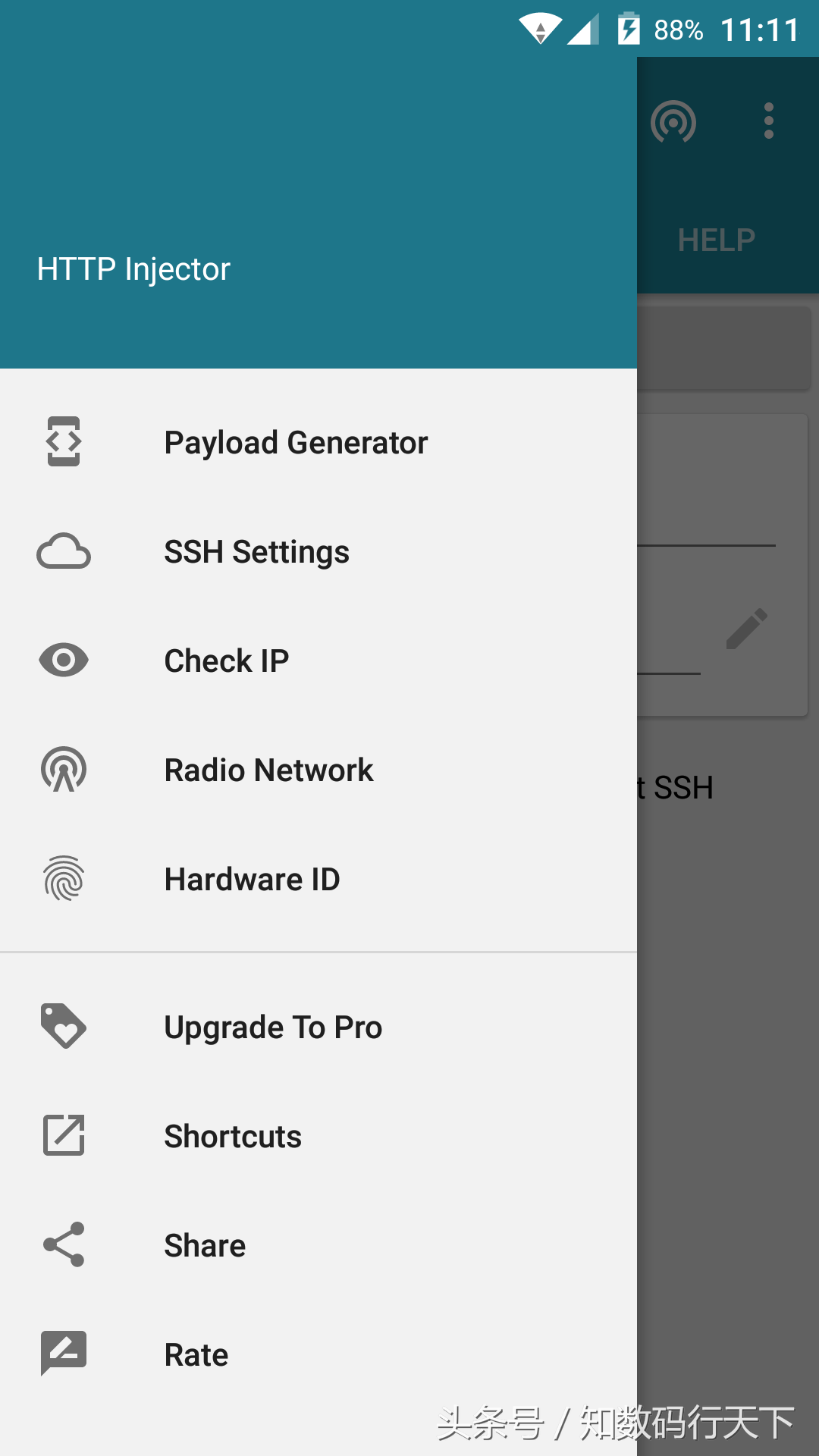View Hardware ID

pos(252,880)
